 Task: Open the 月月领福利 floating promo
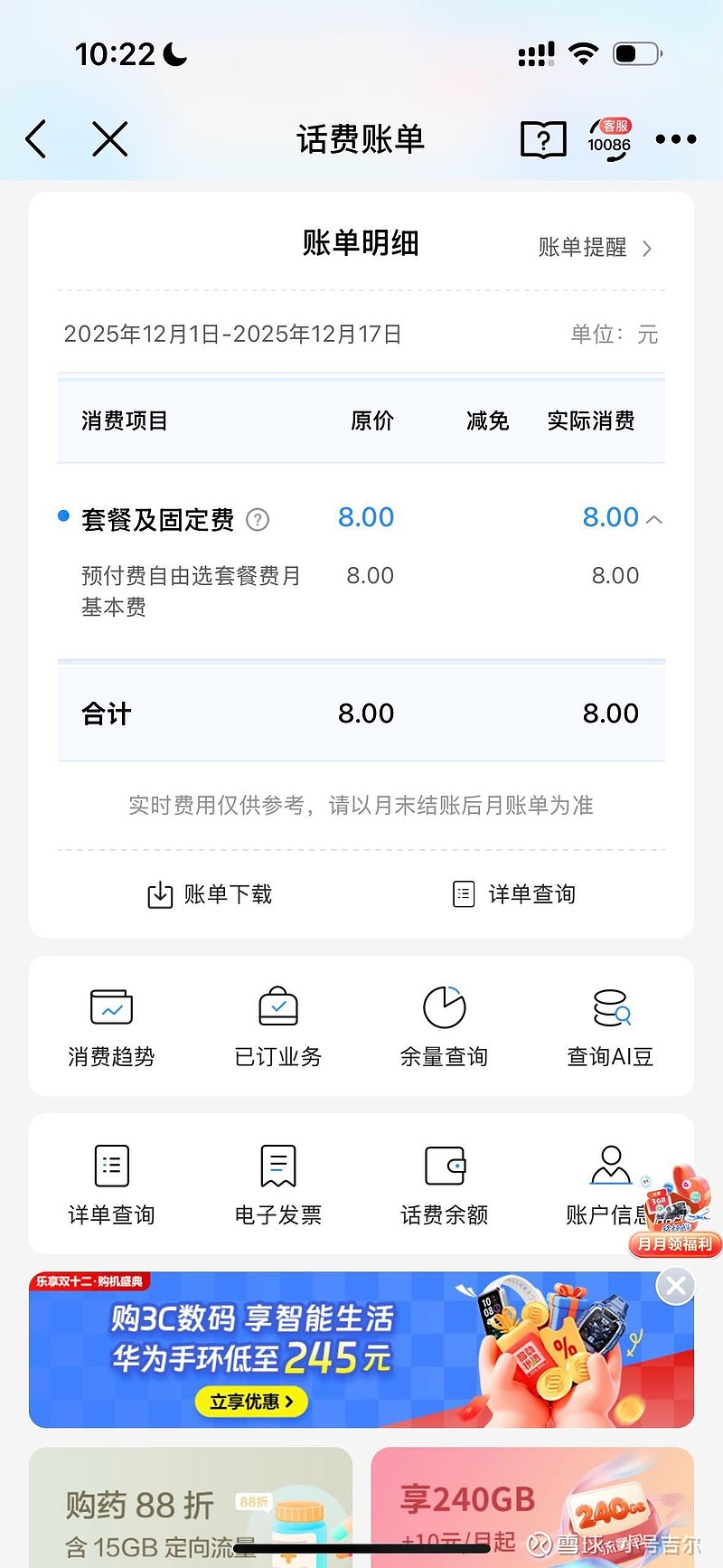click(676, 1214)
